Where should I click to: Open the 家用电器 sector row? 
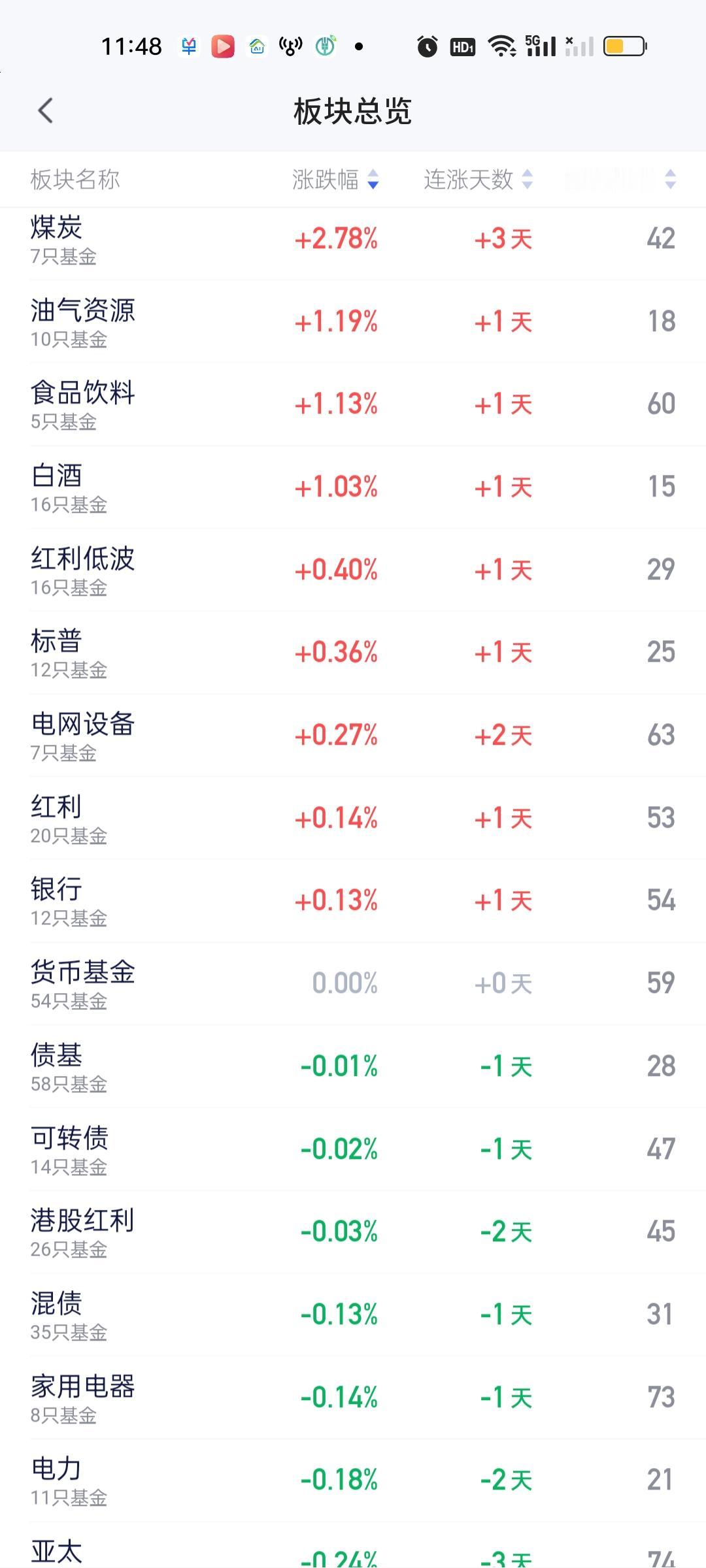coord(353,1398)
